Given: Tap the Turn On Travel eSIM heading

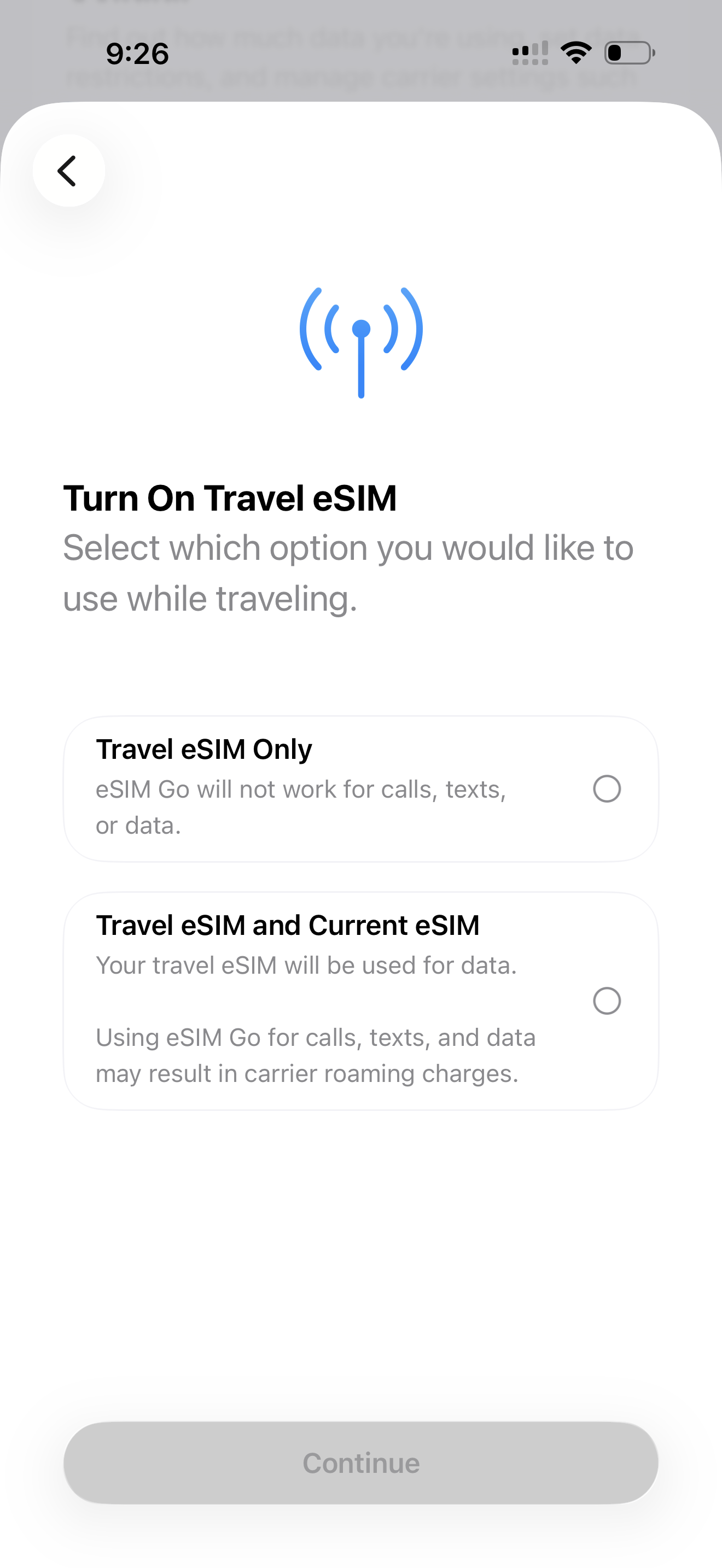Looking at the screenshot, I should [x=230, y=498].
